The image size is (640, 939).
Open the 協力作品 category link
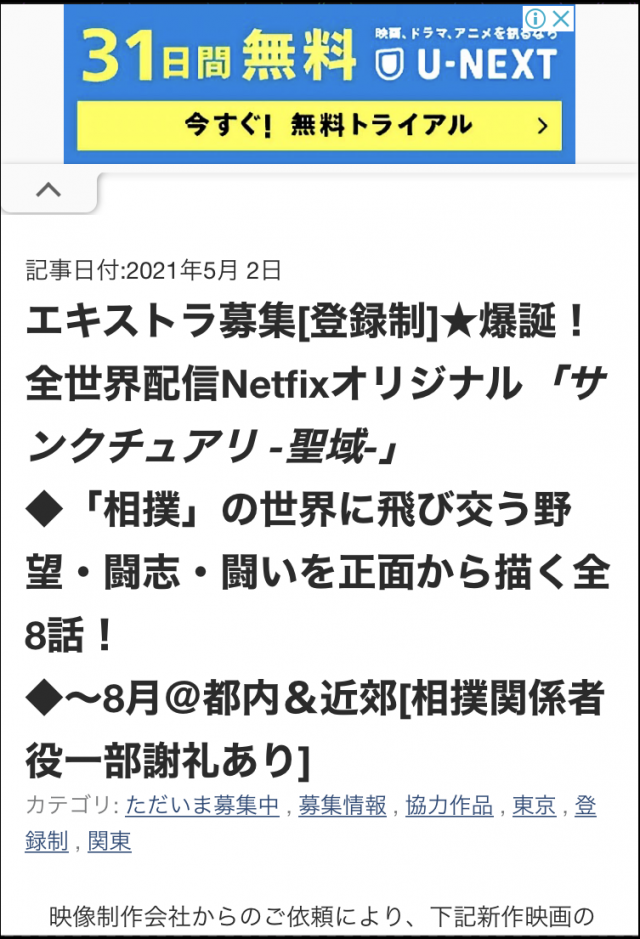[449, 806]
